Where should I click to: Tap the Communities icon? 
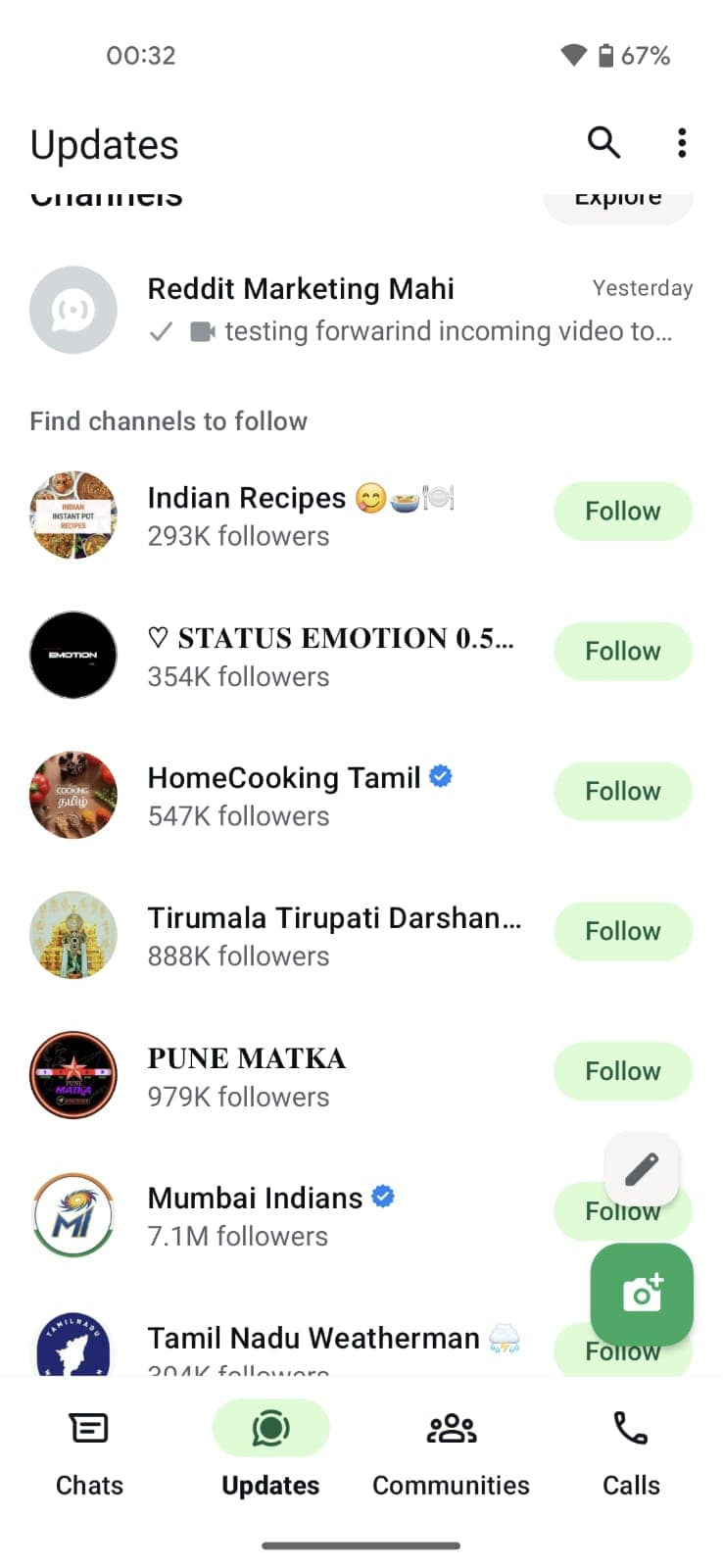point(451,1429)
